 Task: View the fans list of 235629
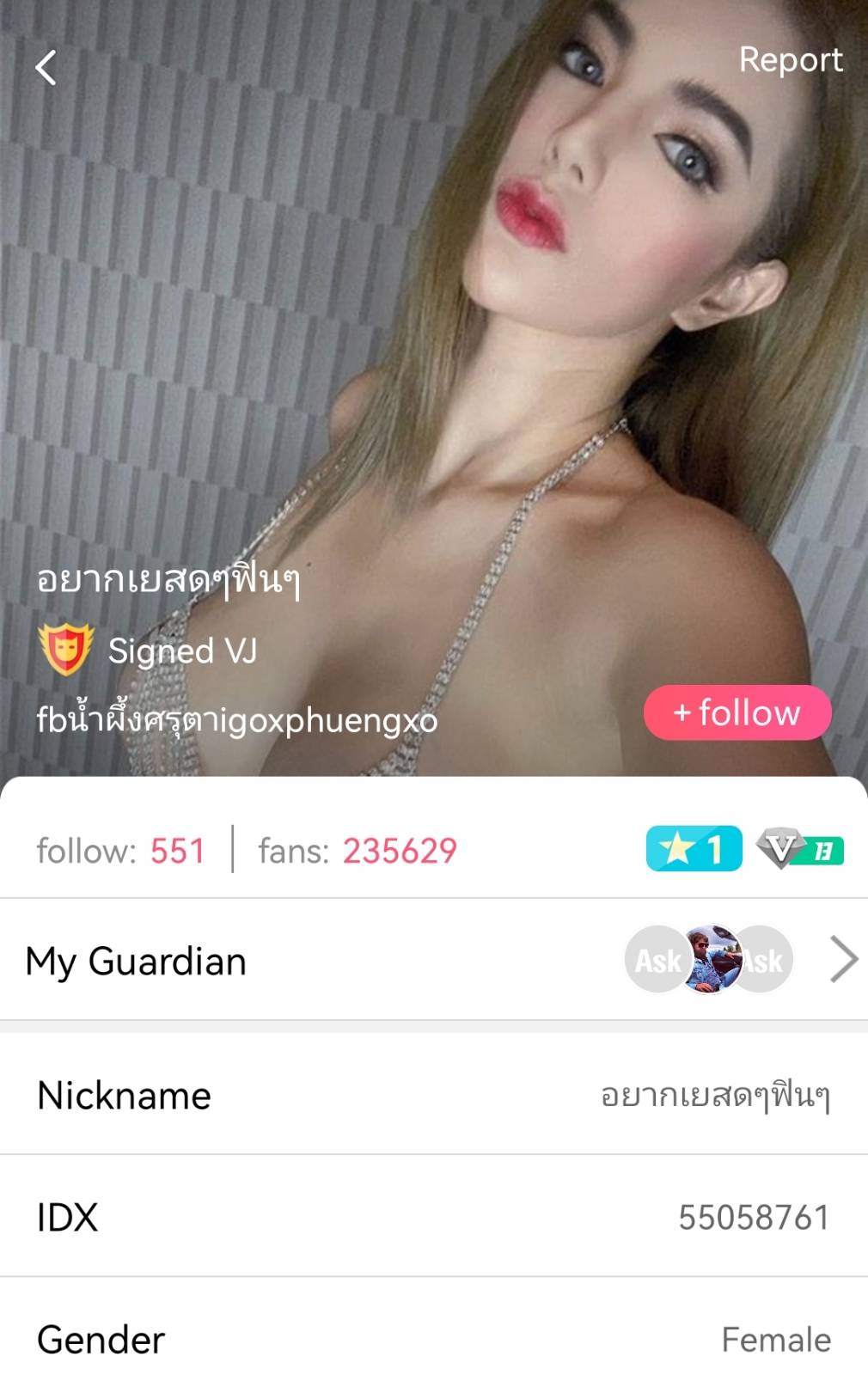pos(358,851)
